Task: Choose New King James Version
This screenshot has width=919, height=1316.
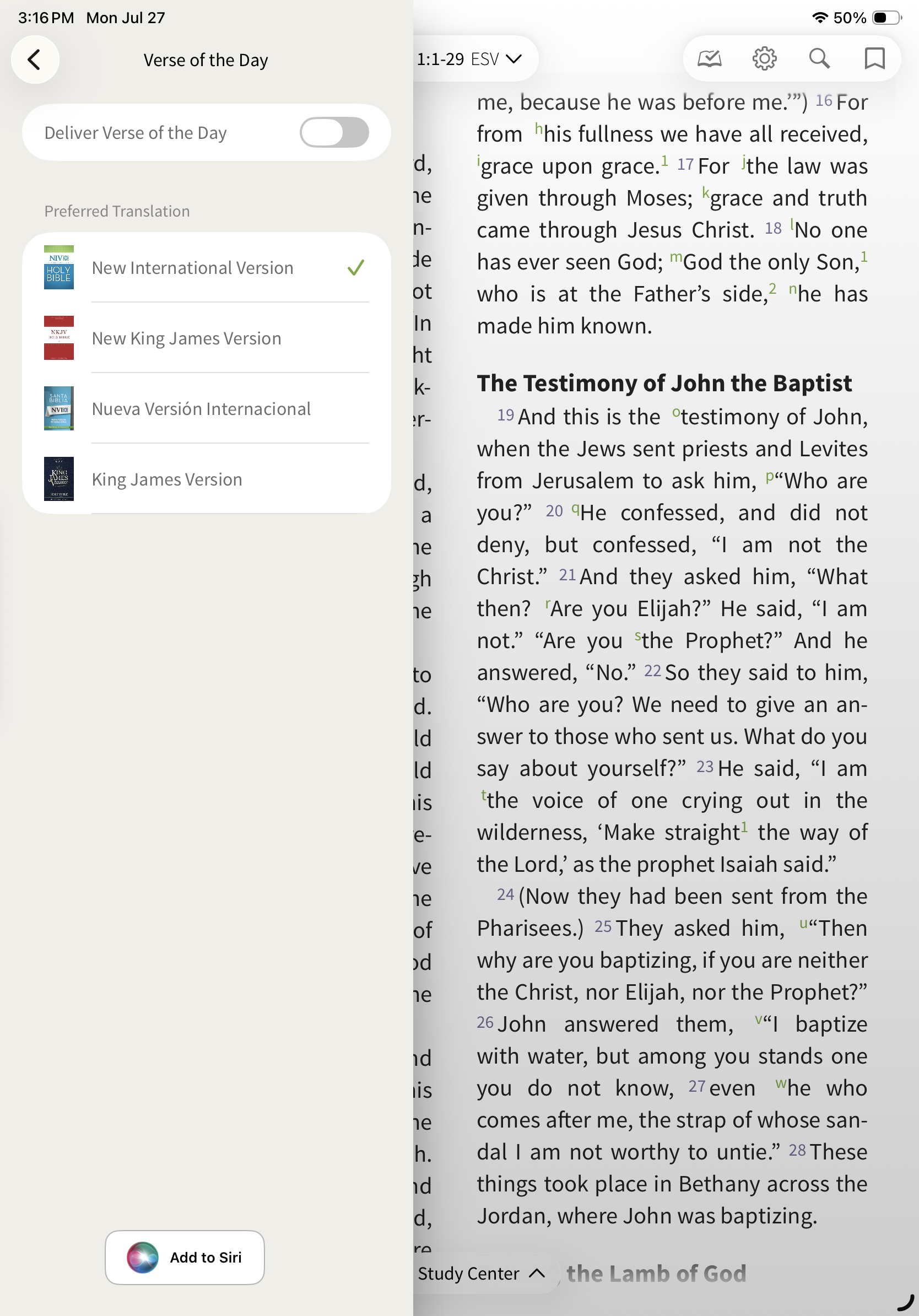Action: (x=206, y=338)
